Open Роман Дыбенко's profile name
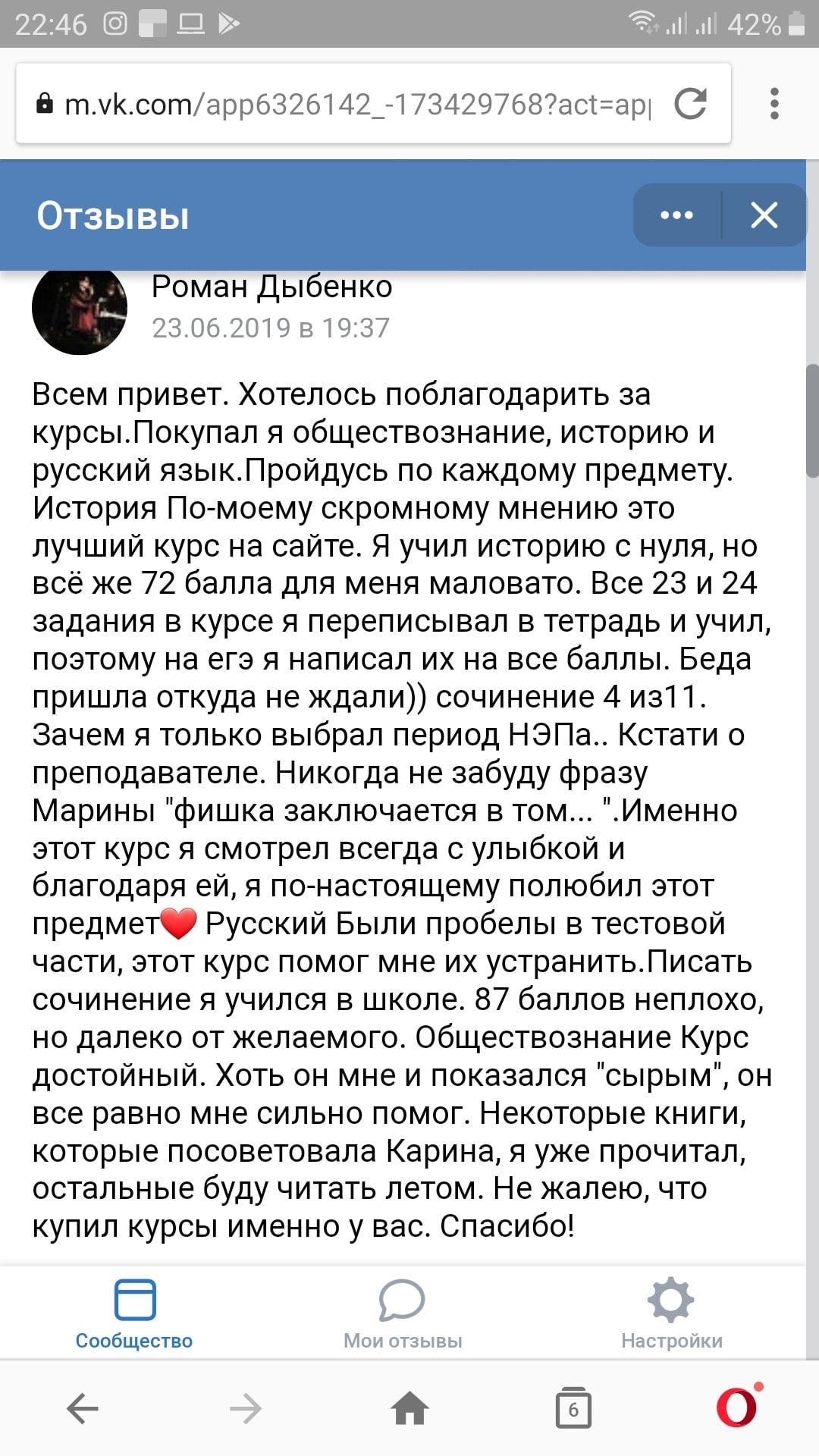Viewport: 819px width, 1456px height. (x=271, y=287)
